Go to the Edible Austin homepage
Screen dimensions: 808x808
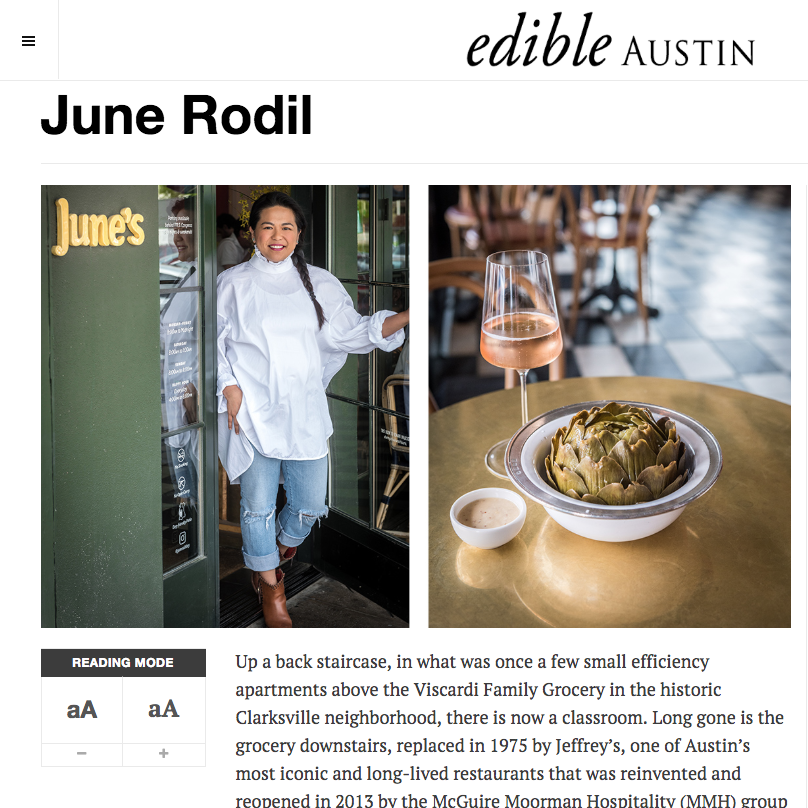(610, 43)
